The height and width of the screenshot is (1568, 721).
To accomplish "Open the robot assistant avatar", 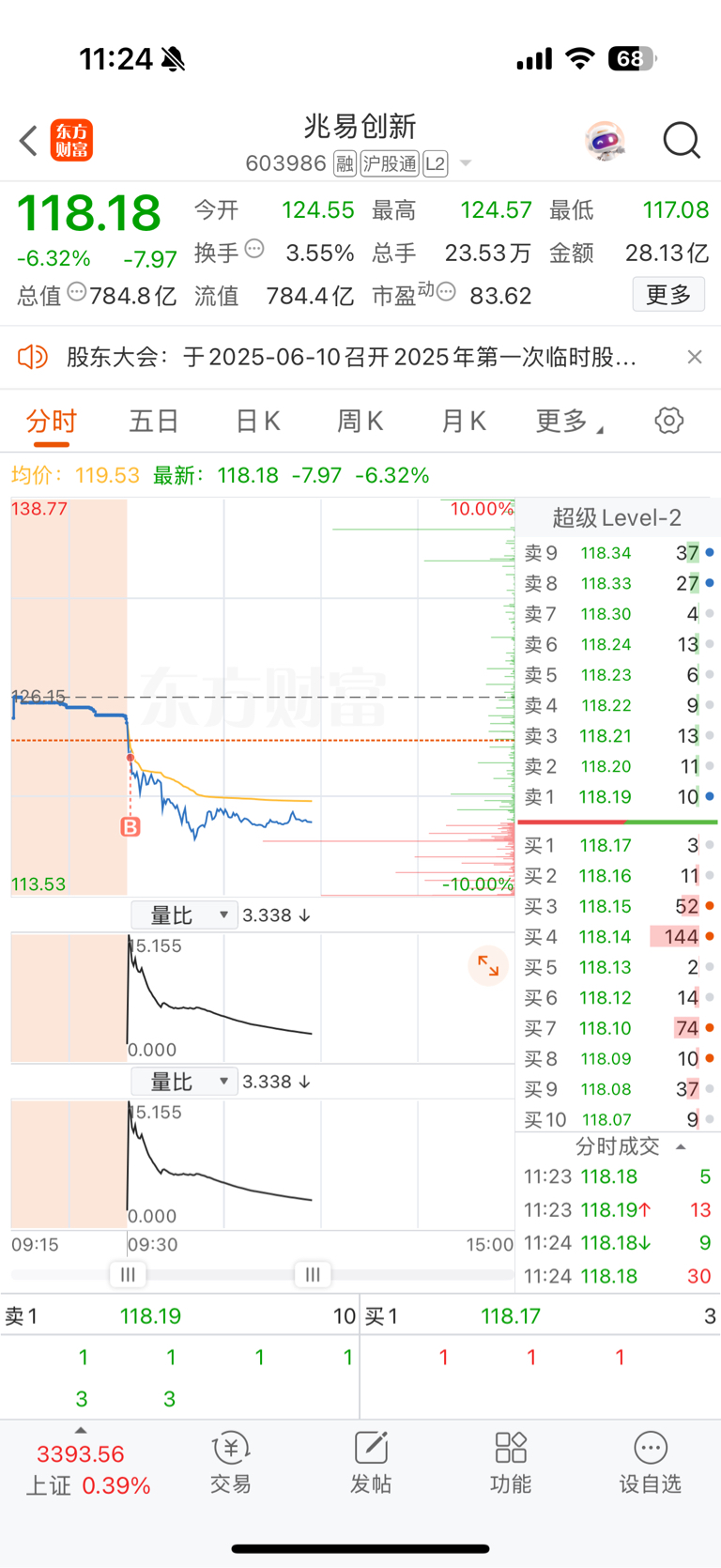I will (605, 141).
